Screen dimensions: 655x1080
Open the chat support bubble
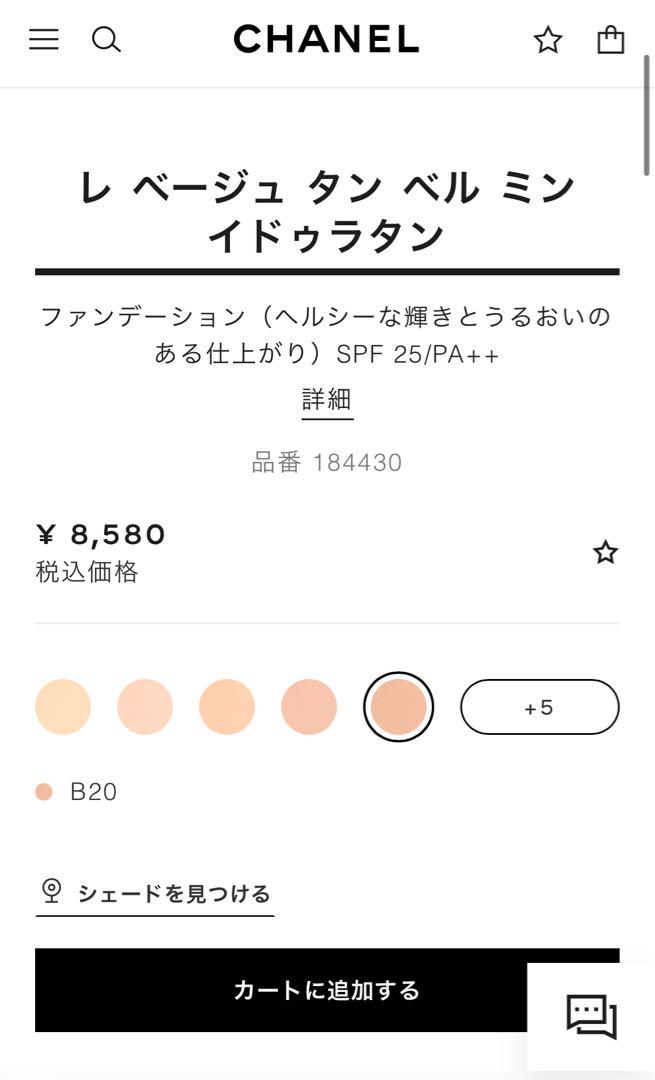pos(591,1017)
